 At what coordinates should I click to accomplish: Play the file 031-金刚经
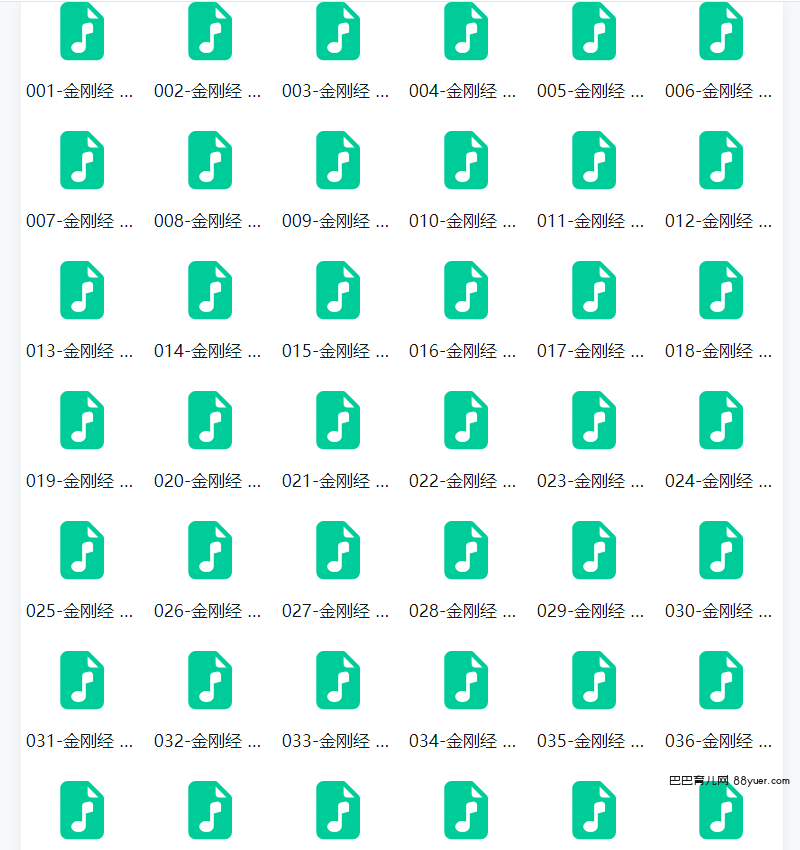tap(82, 680)
